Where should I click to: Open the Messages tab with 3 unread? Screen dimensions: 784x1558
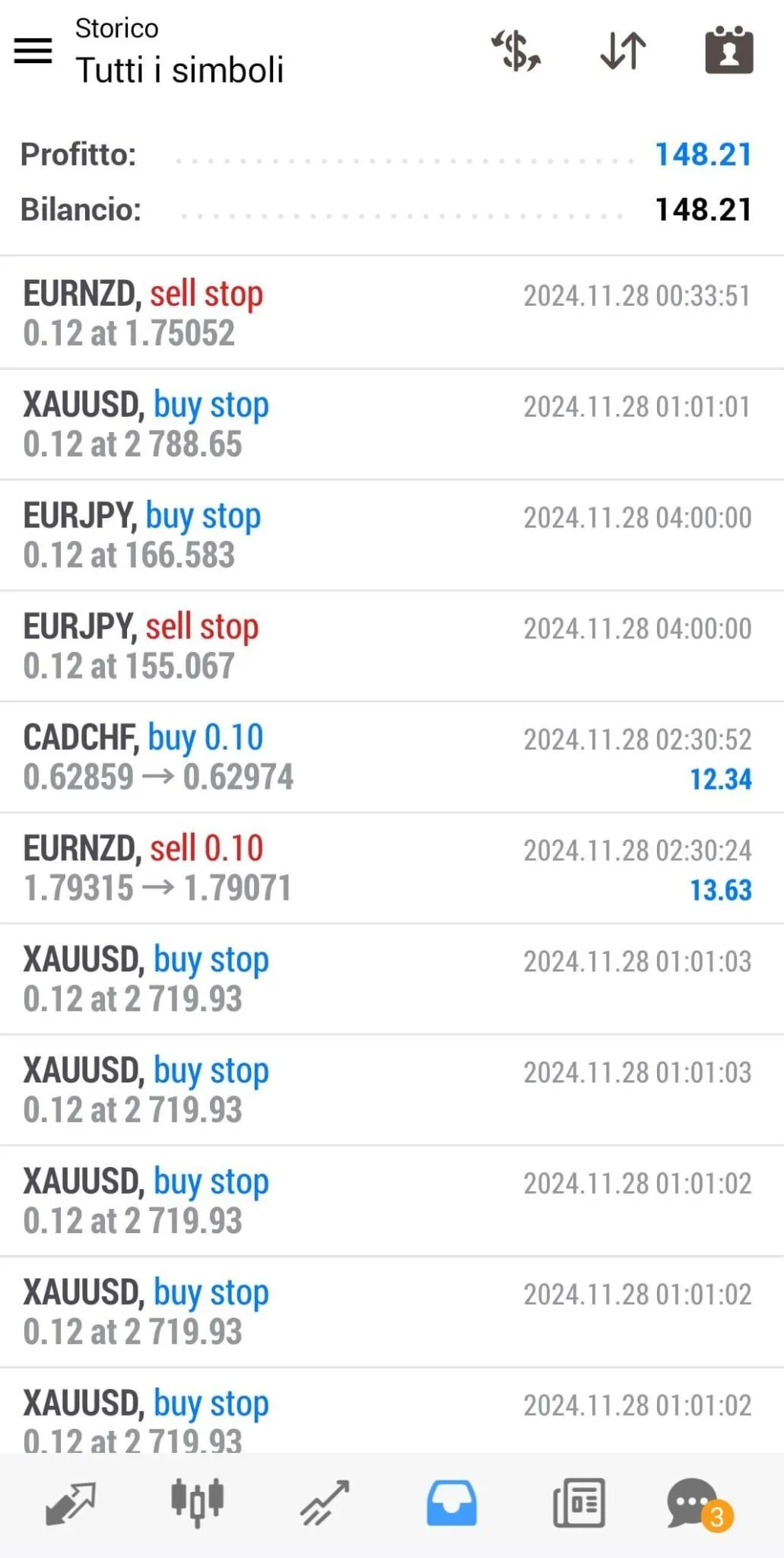pos(695,1503)
